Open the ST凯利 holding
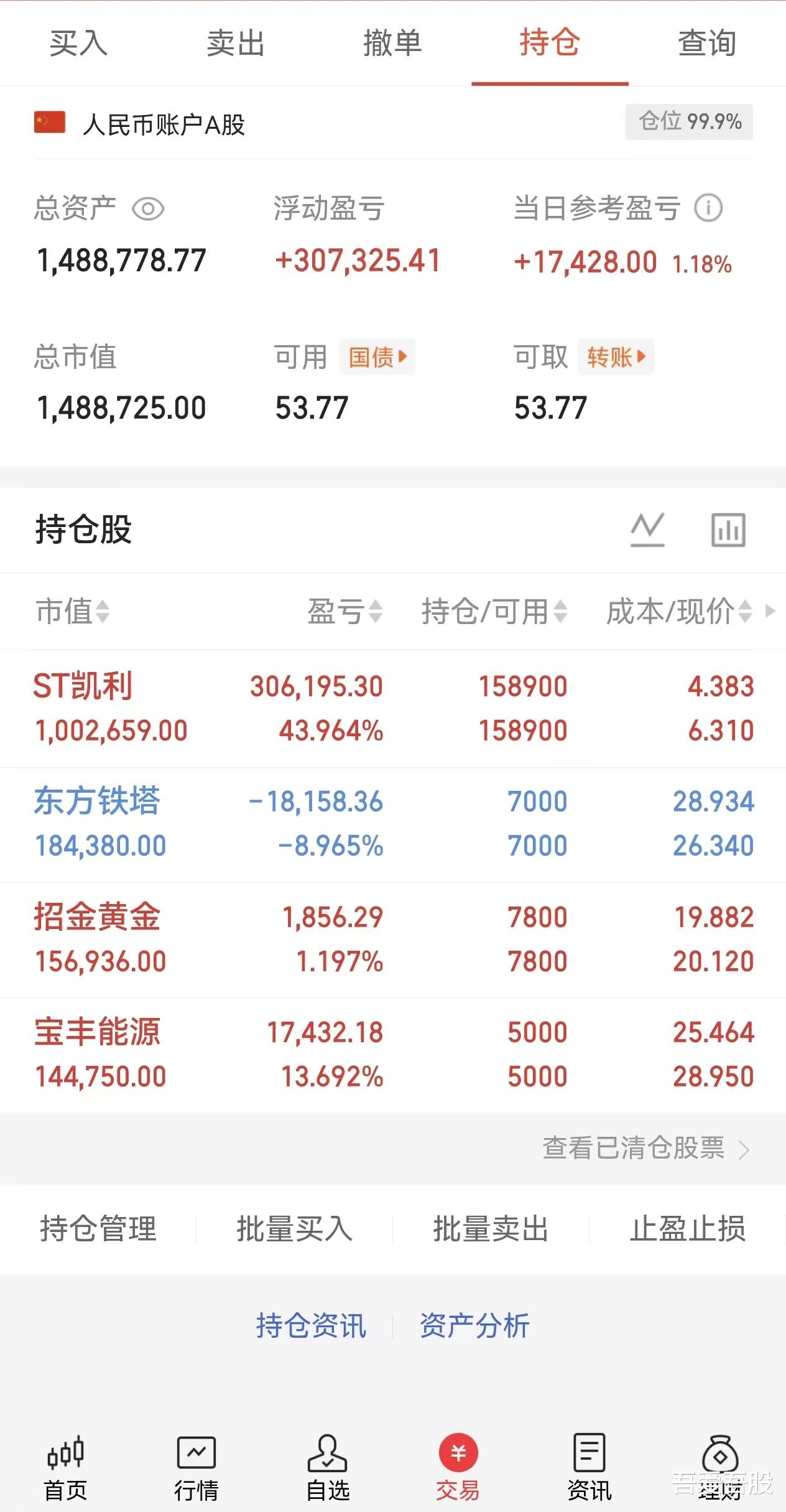Viewport: 786px width, 1512px height. 83,686
